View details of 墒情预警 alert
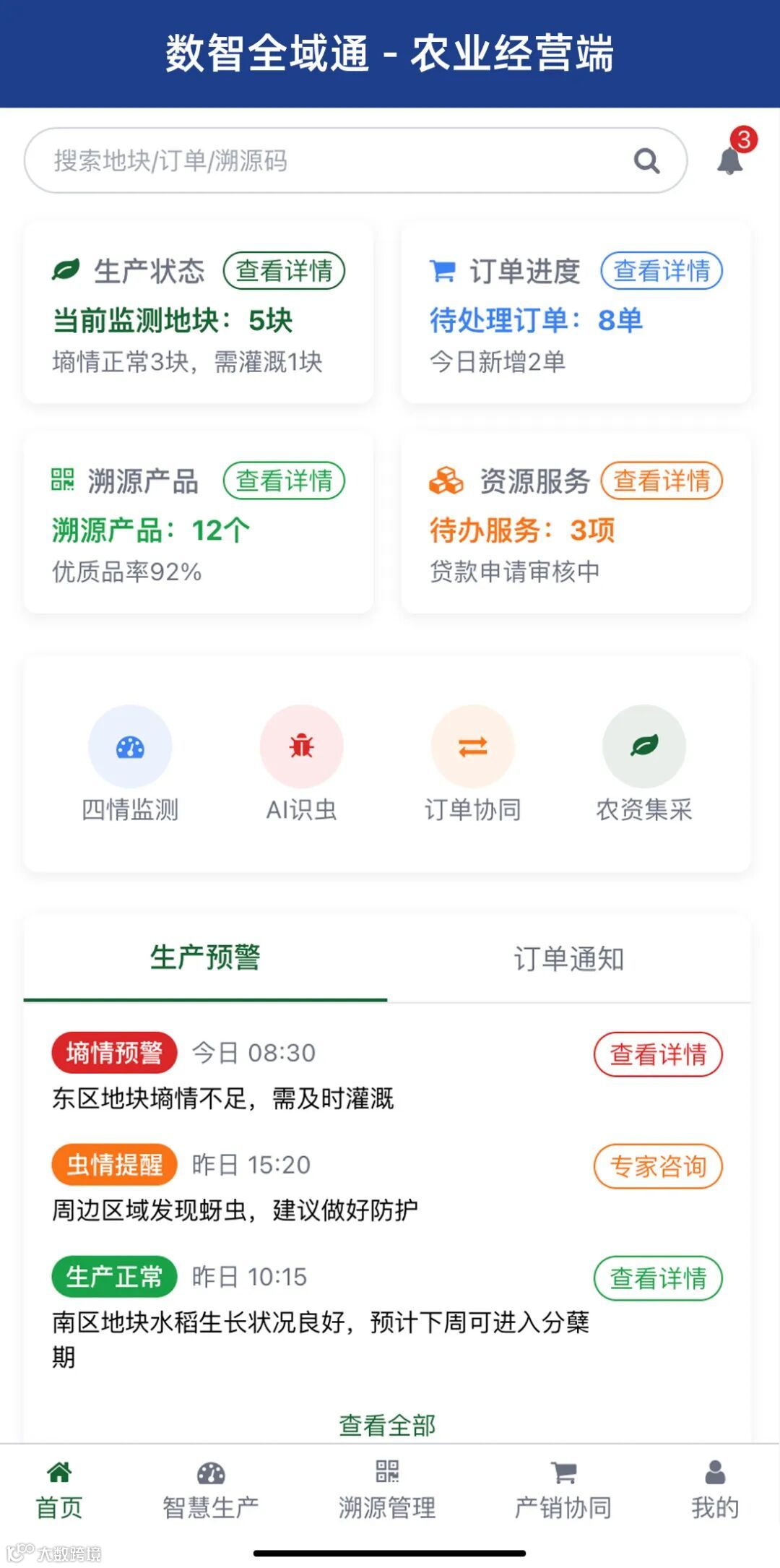 (x=658, y=1054)
